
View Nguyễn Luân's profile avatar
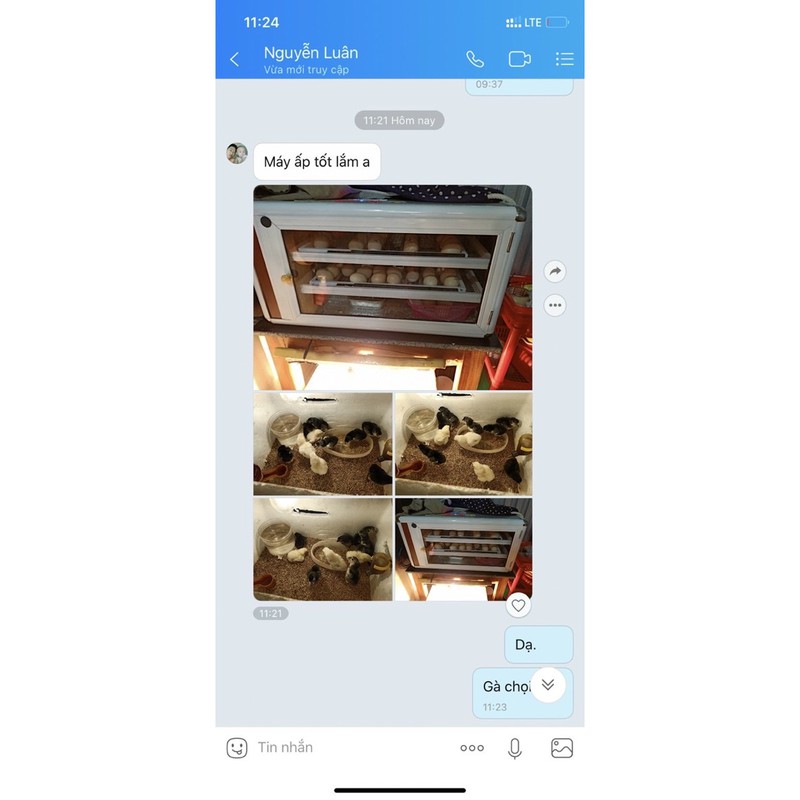[237, 153]
